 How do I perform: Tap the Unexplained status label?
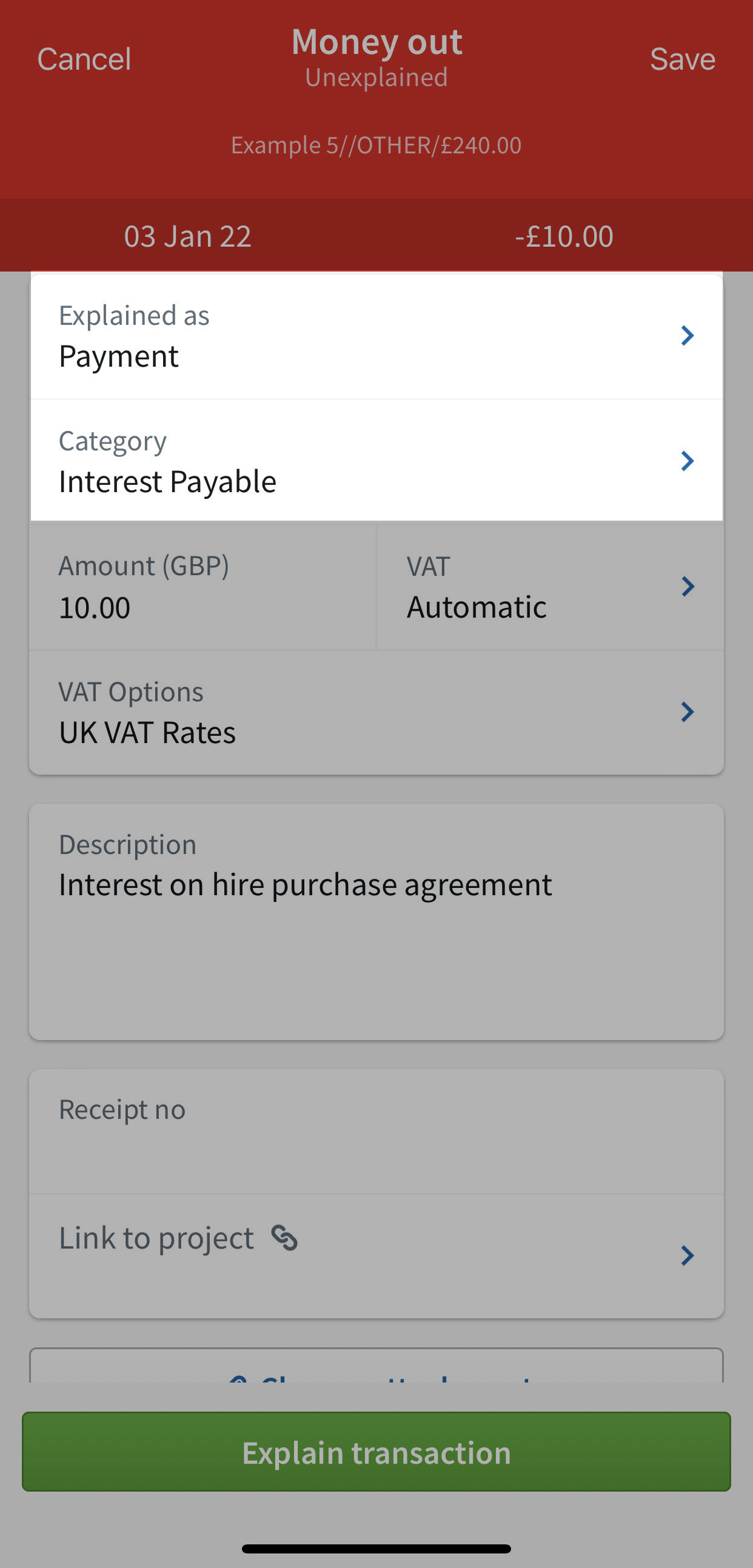(376, 77)
